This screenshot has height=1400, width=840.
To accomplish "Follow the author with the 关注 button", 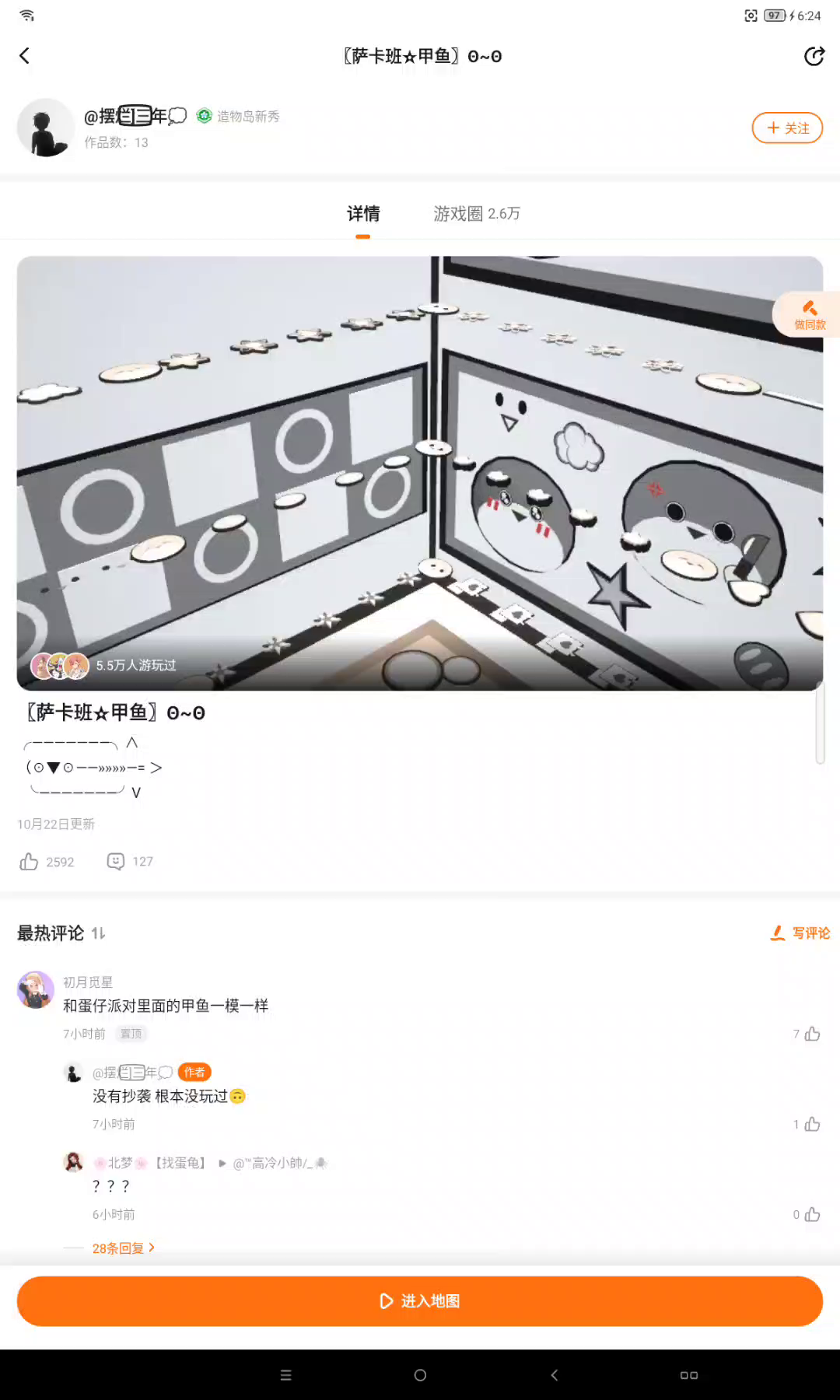I will [x=787, y=128].
